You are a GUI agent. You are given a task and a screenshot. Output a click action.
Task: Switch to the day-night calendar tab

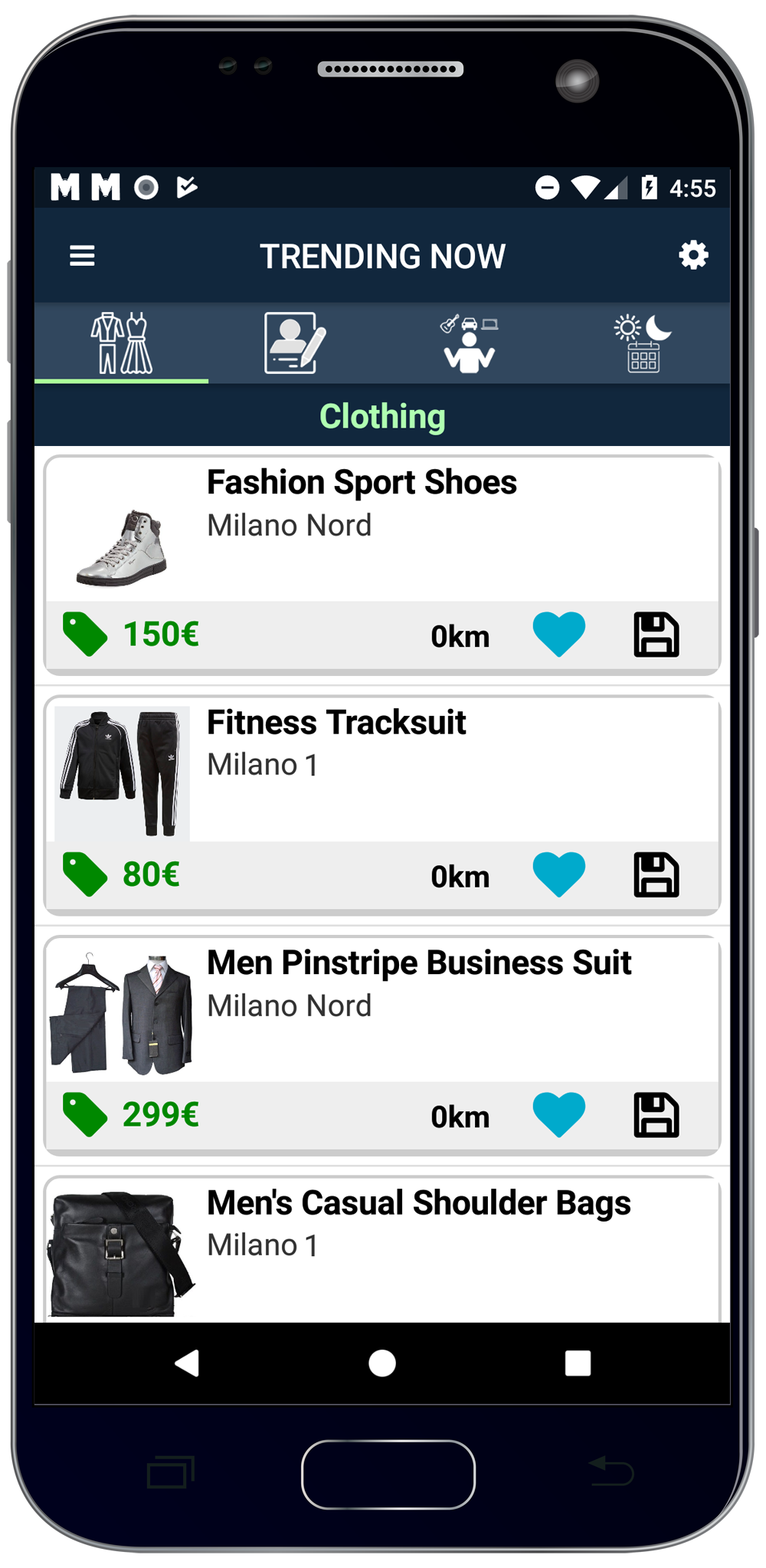[x=643, y=343]
